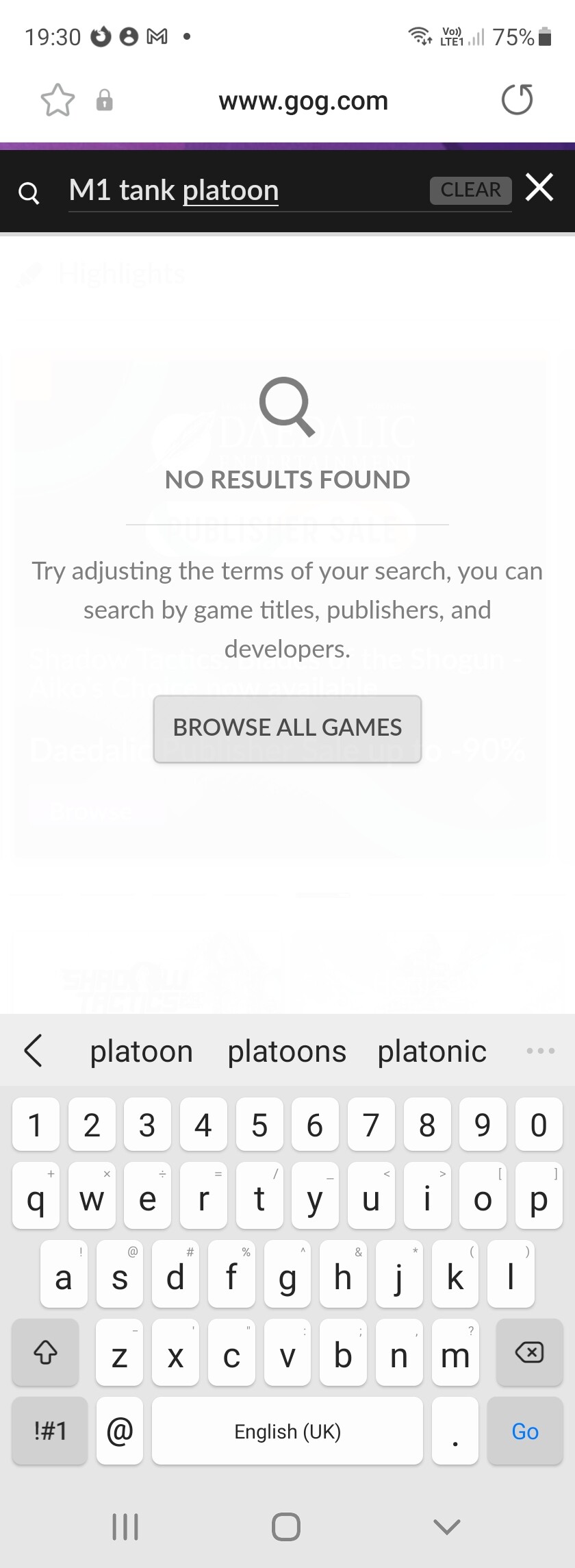Switch keyboard to symbols with !#1

coord(50,1431)
